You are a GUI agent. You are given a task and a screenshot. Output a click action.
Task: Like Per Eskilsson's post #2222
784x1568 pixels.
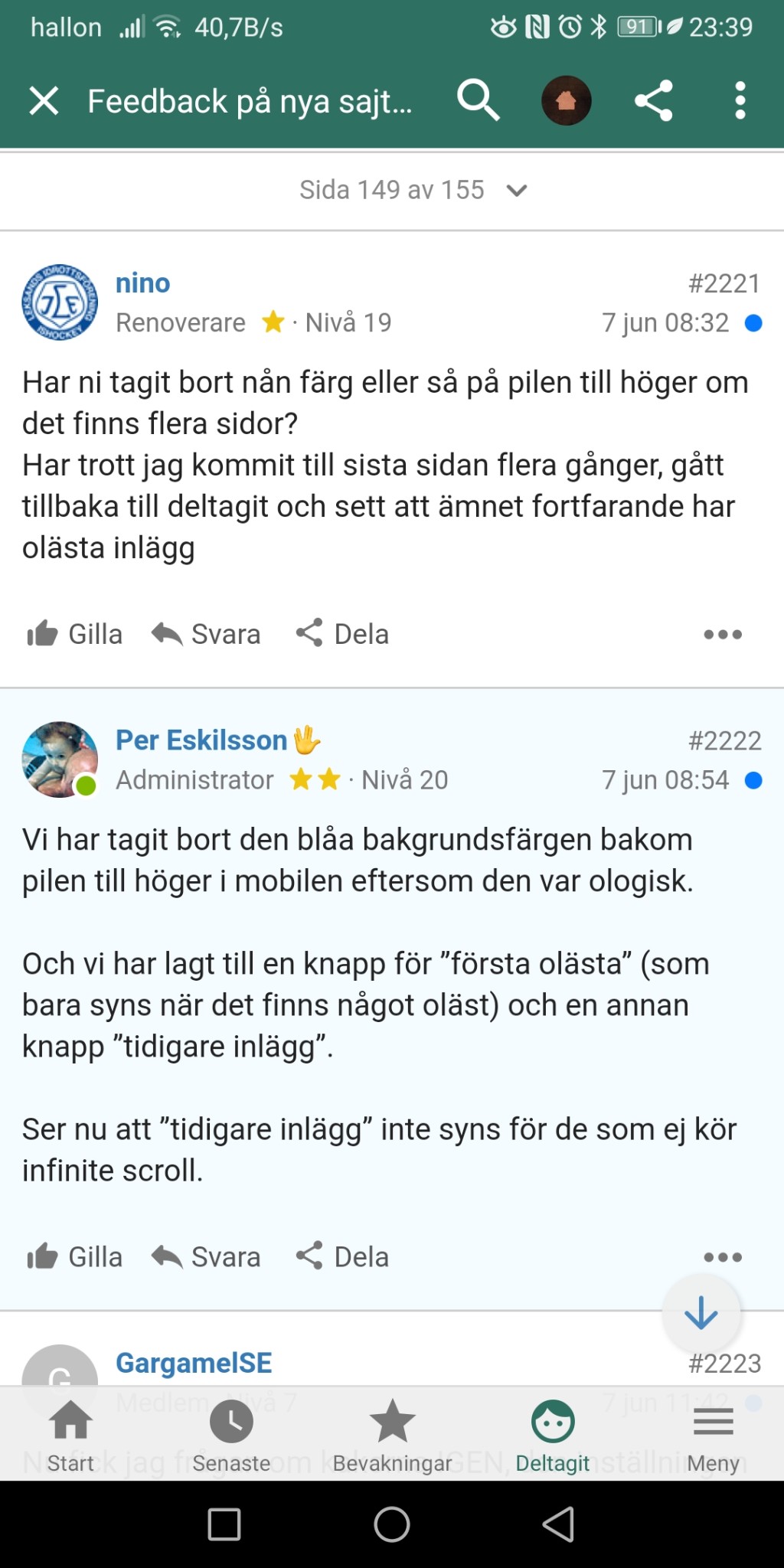(75, 1257)
